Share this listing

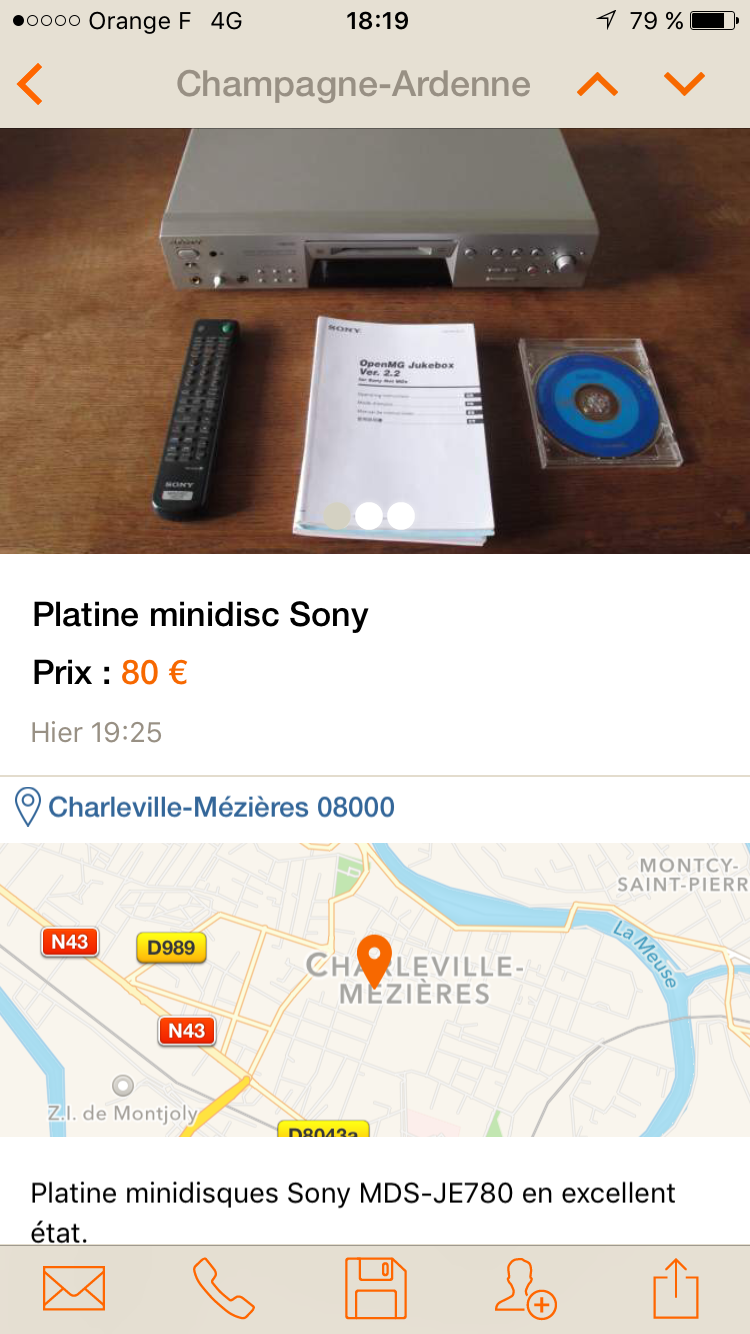pos(675,1289)
